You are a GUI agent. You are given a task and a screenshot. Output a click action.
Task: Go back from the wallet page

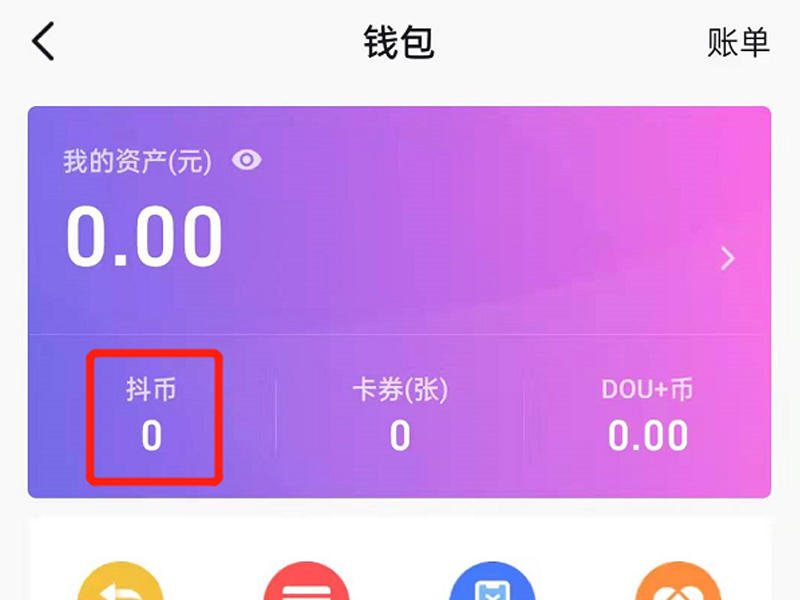[x=44, y=43]
